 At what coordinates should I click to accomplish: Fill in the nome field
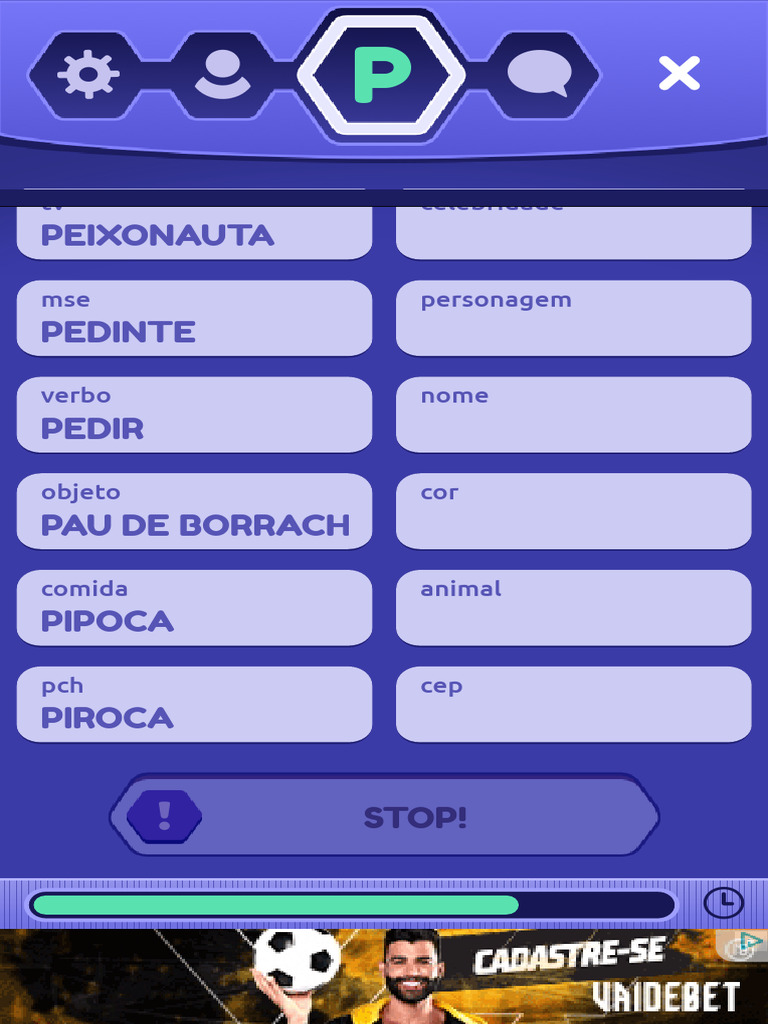pos(573,415)
